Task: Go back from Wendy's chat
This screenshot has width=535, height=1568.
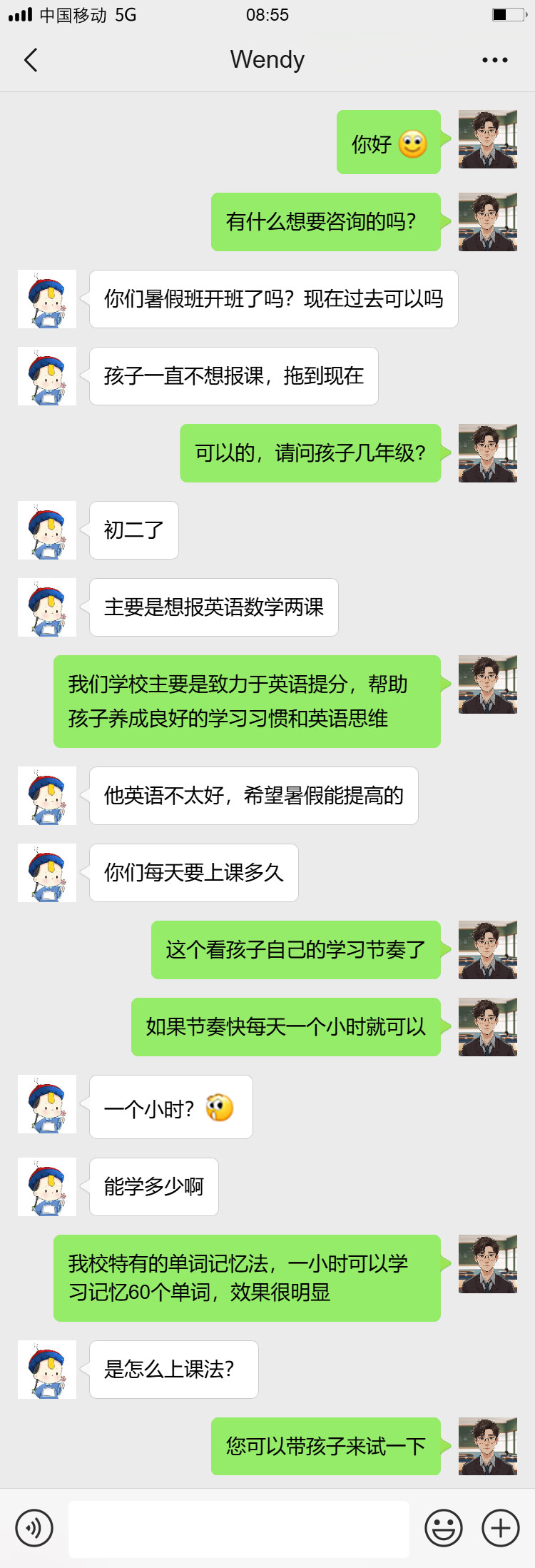Action: coord(31,60)
